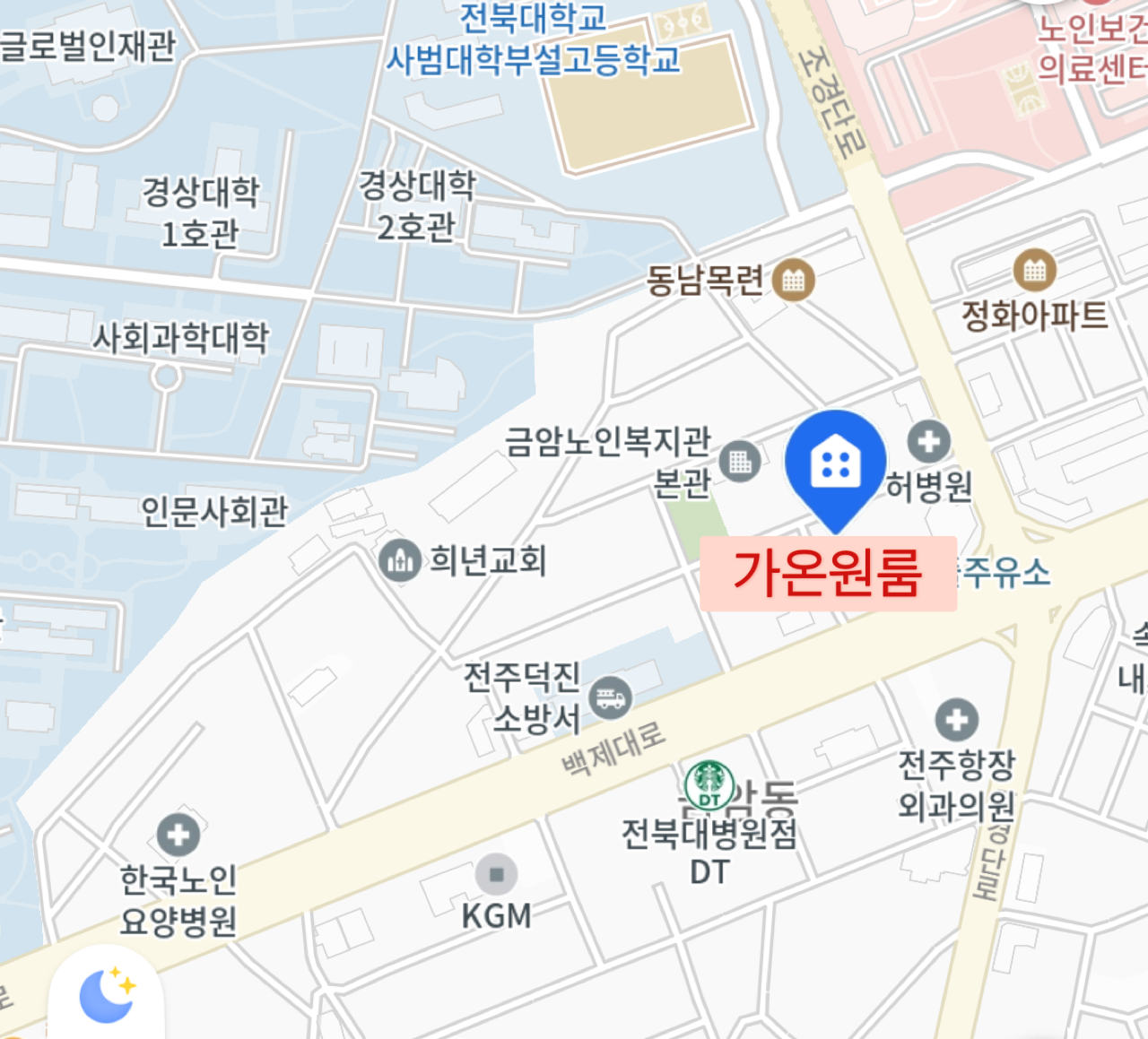Tap the blue house pin for 가온원룸
Viewport: 1148px width, 1039px height.
[x=835, y=463]
